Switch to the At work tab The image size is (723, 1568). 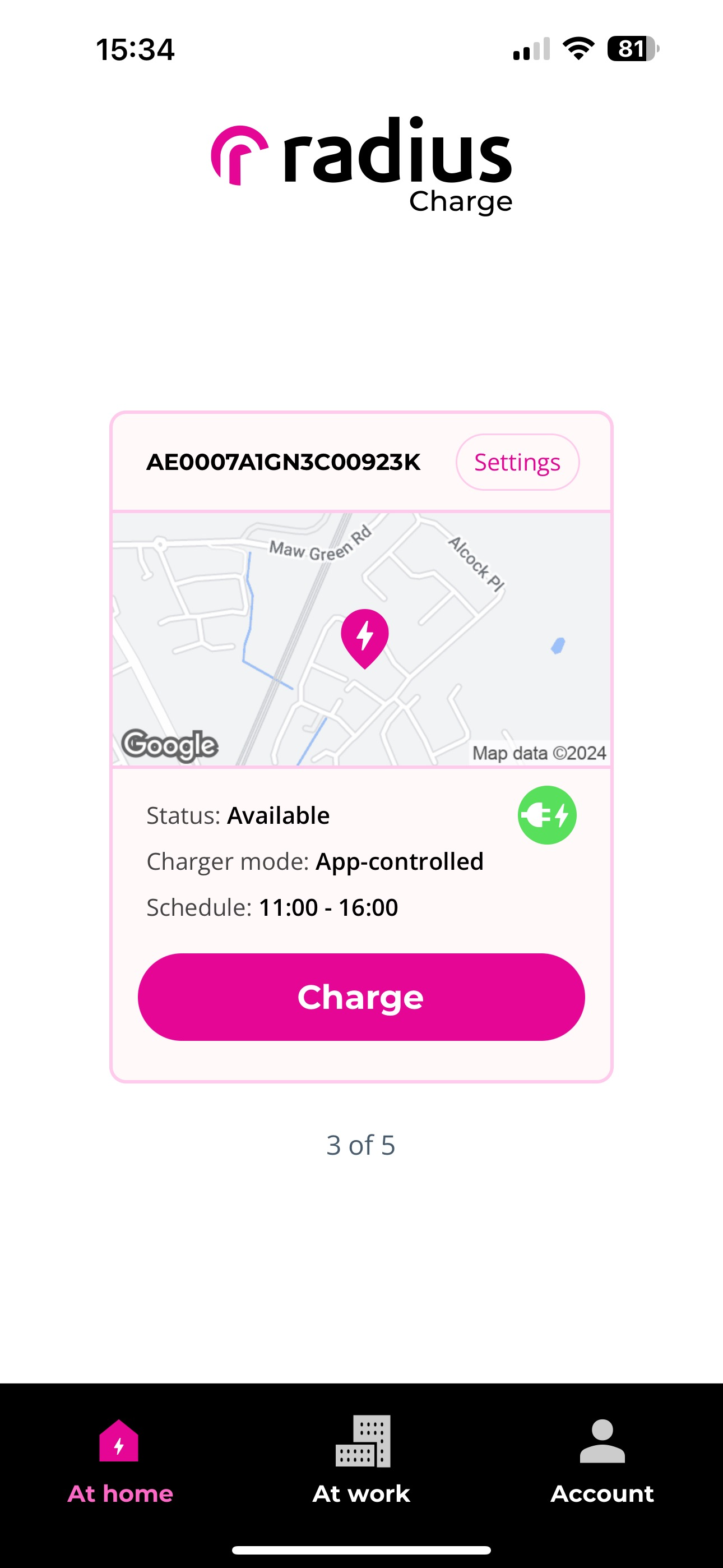click(x=361, y=1460)
